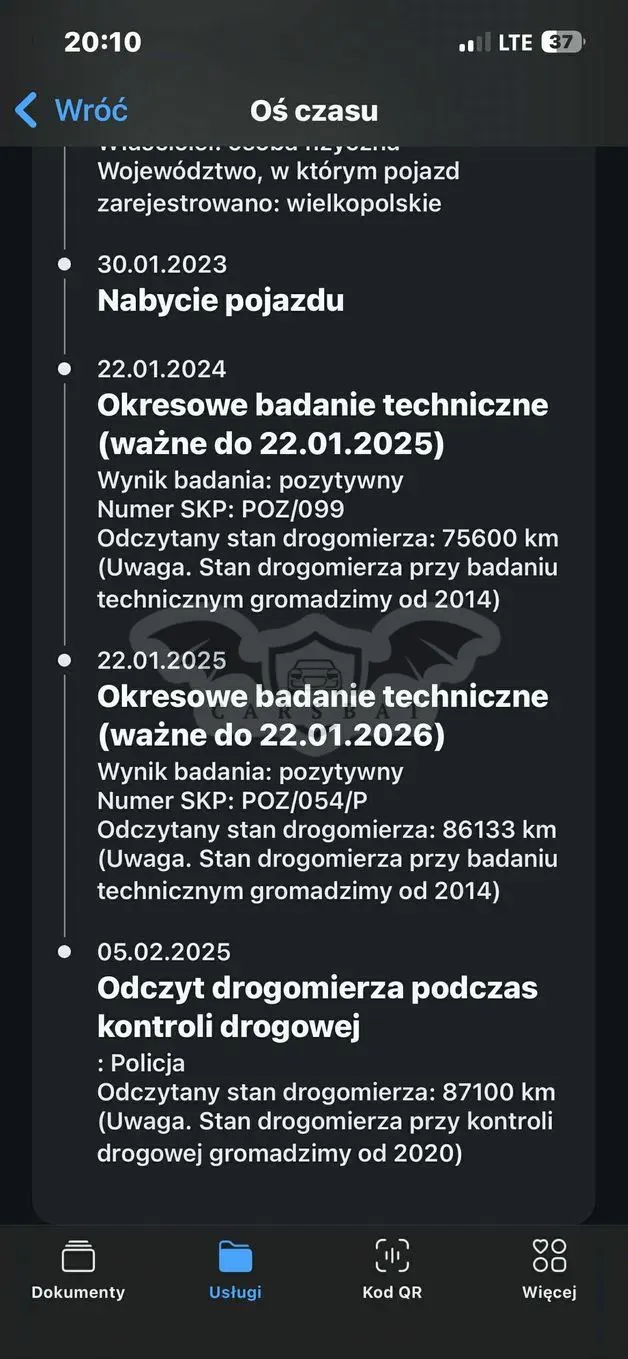Go back with the Wróć button
The width and height of the screenshot is (628, 1359).
pyautogui.click(x=71, y=110)
